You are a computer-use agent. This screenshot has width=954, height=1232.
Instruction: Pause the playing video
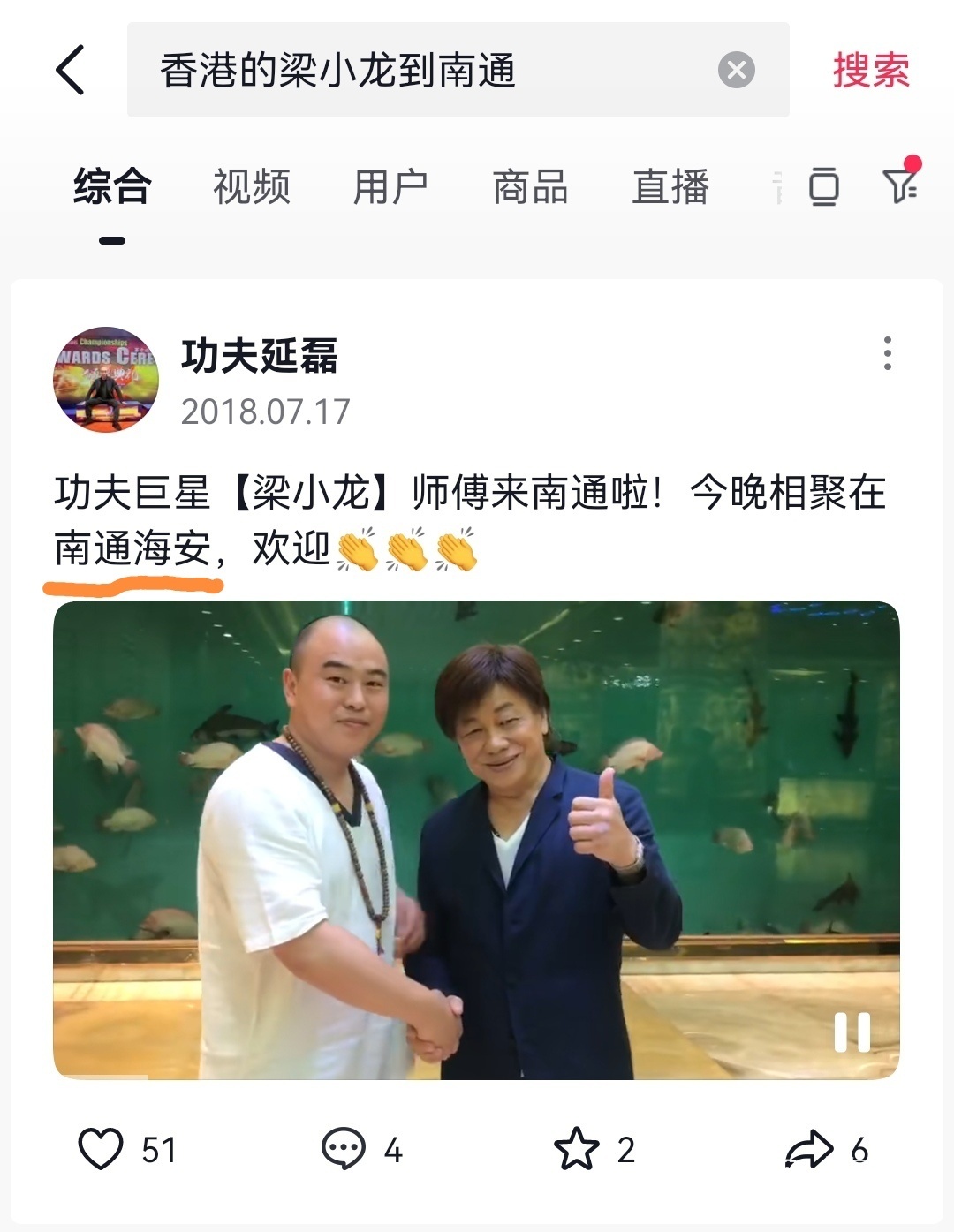pos(852,1032)
